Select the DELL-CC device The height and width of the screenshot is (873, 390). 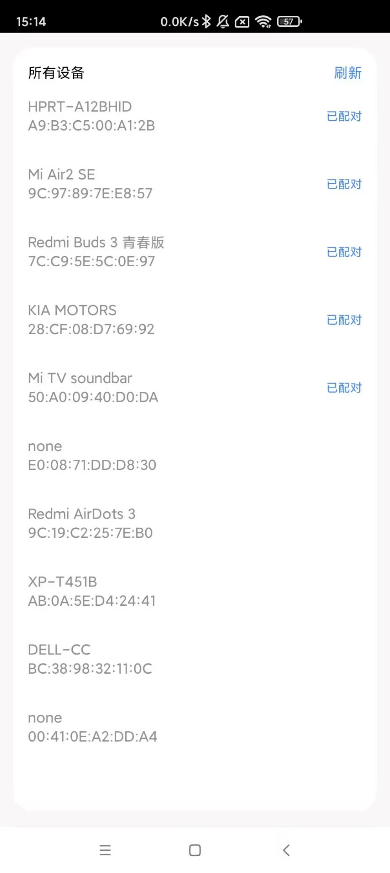195,659
